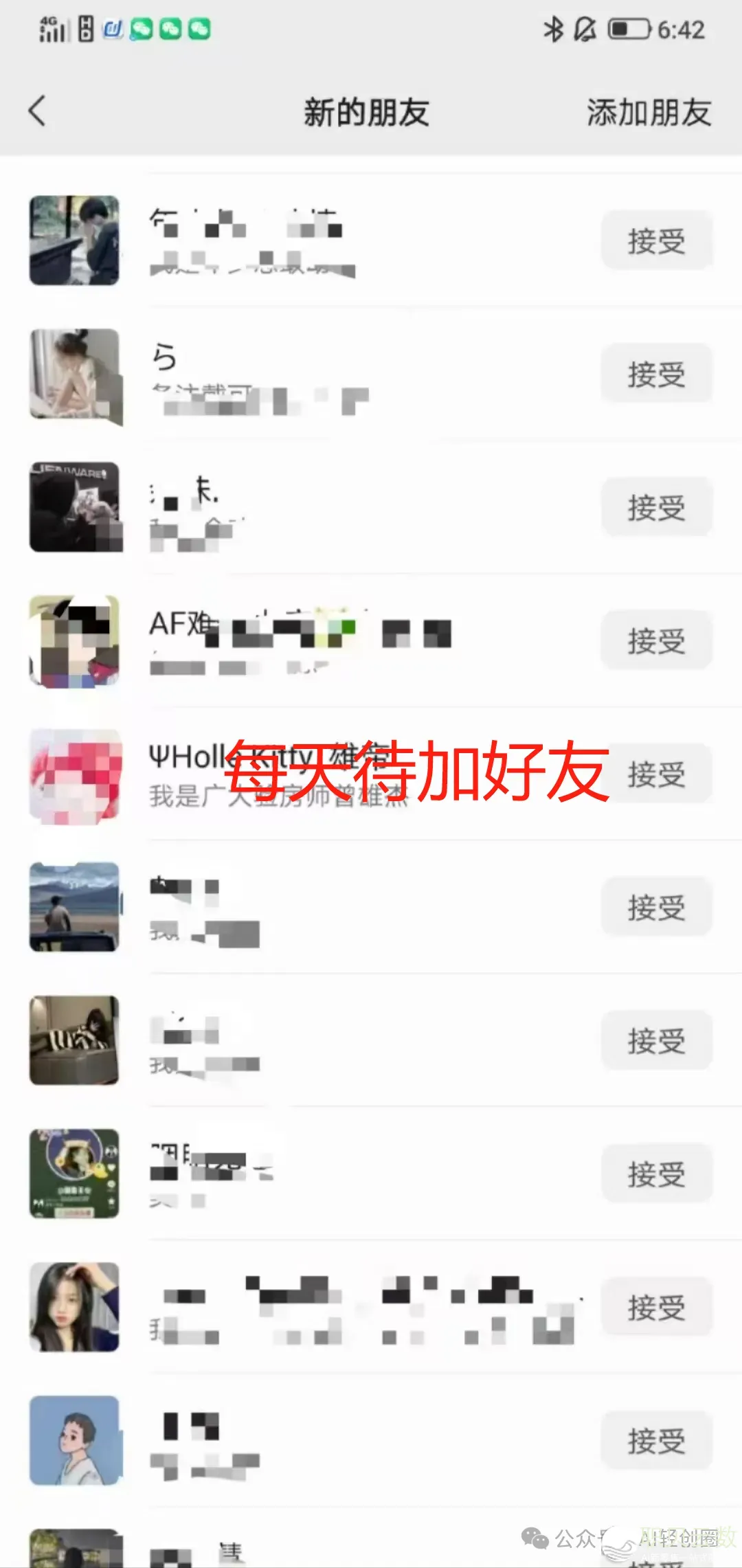Image resolution: width=742 pixels, height=1568 pixels.
Task: Accept request with the mountain lake avatar
Action: [x=656, y=908]
